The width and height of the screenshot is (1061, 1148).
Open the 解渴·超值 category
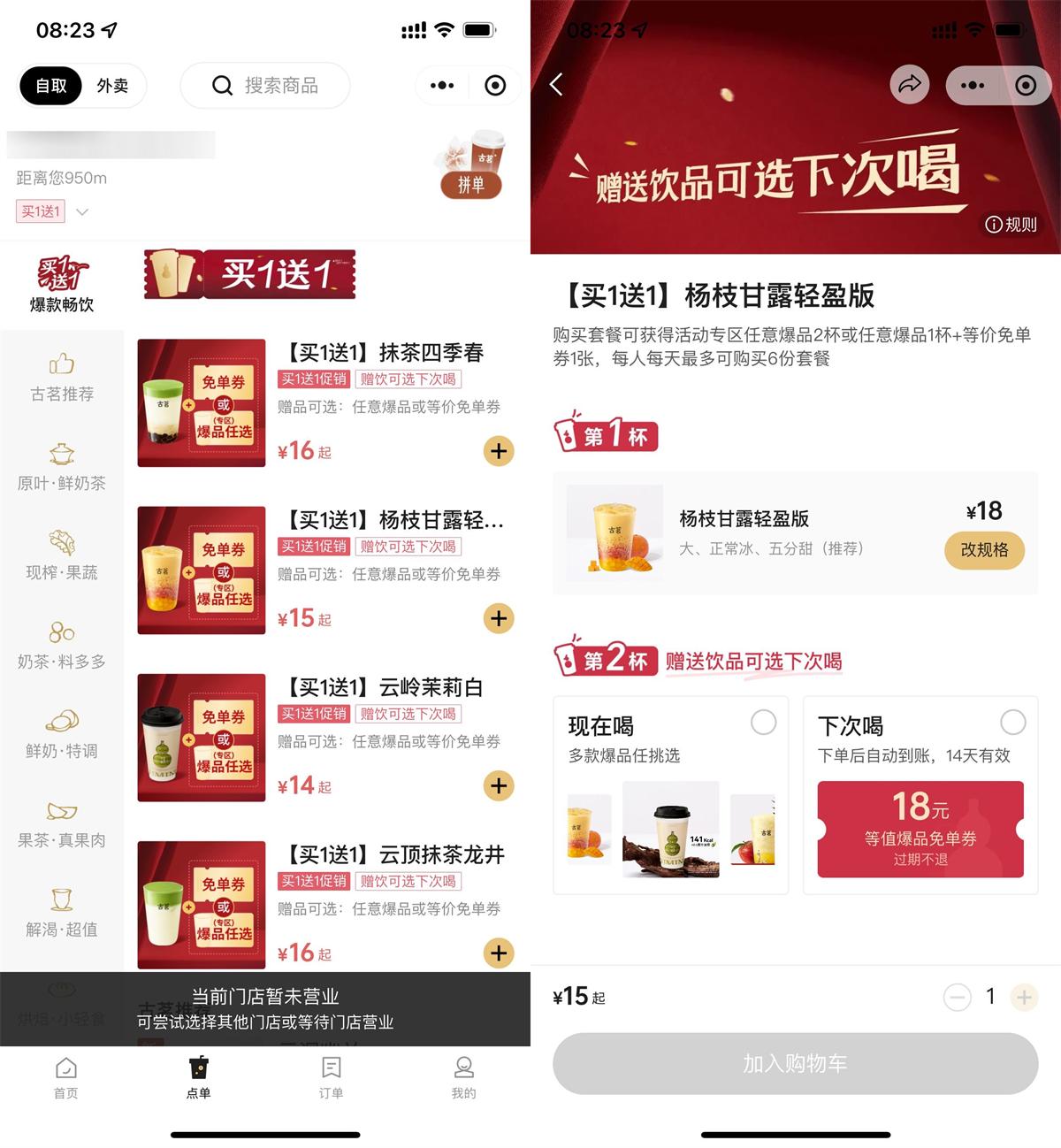[60, 909]
